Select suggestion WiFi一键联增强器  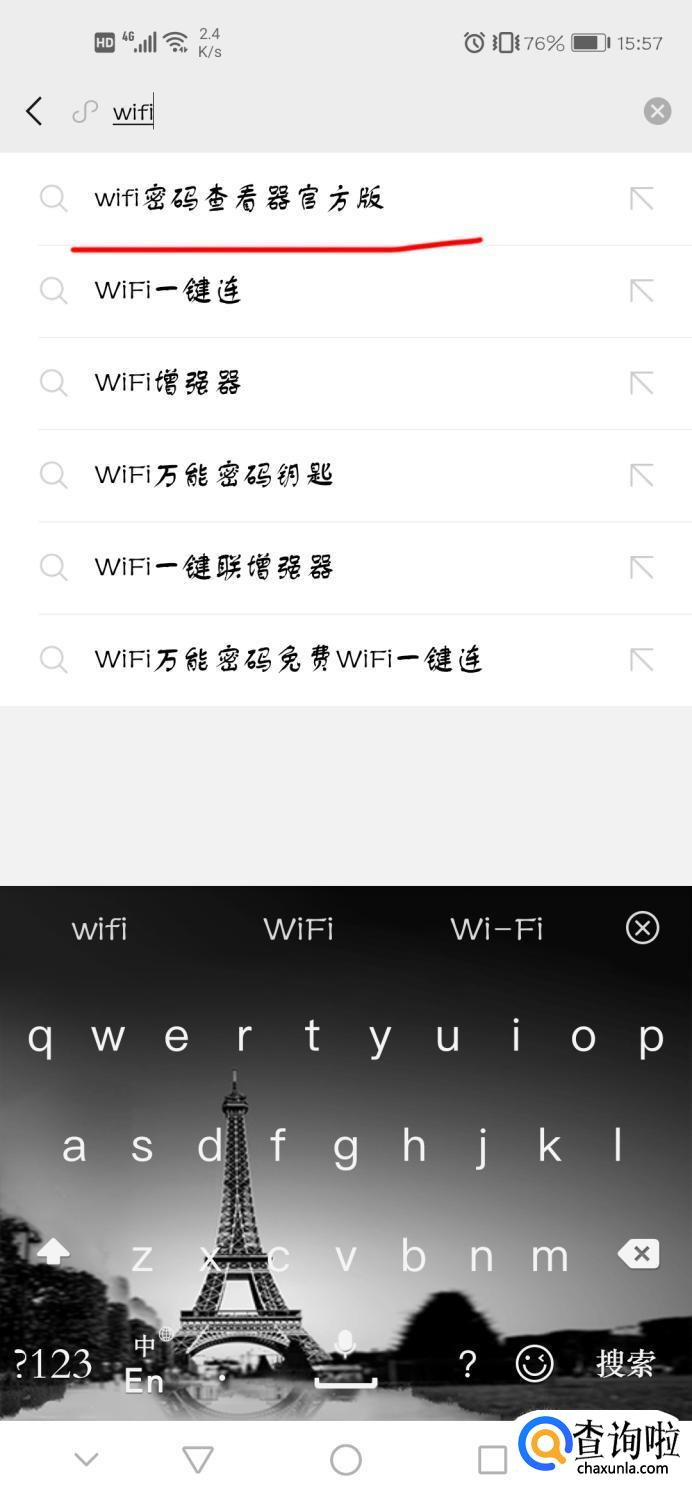tap(345, 567)
